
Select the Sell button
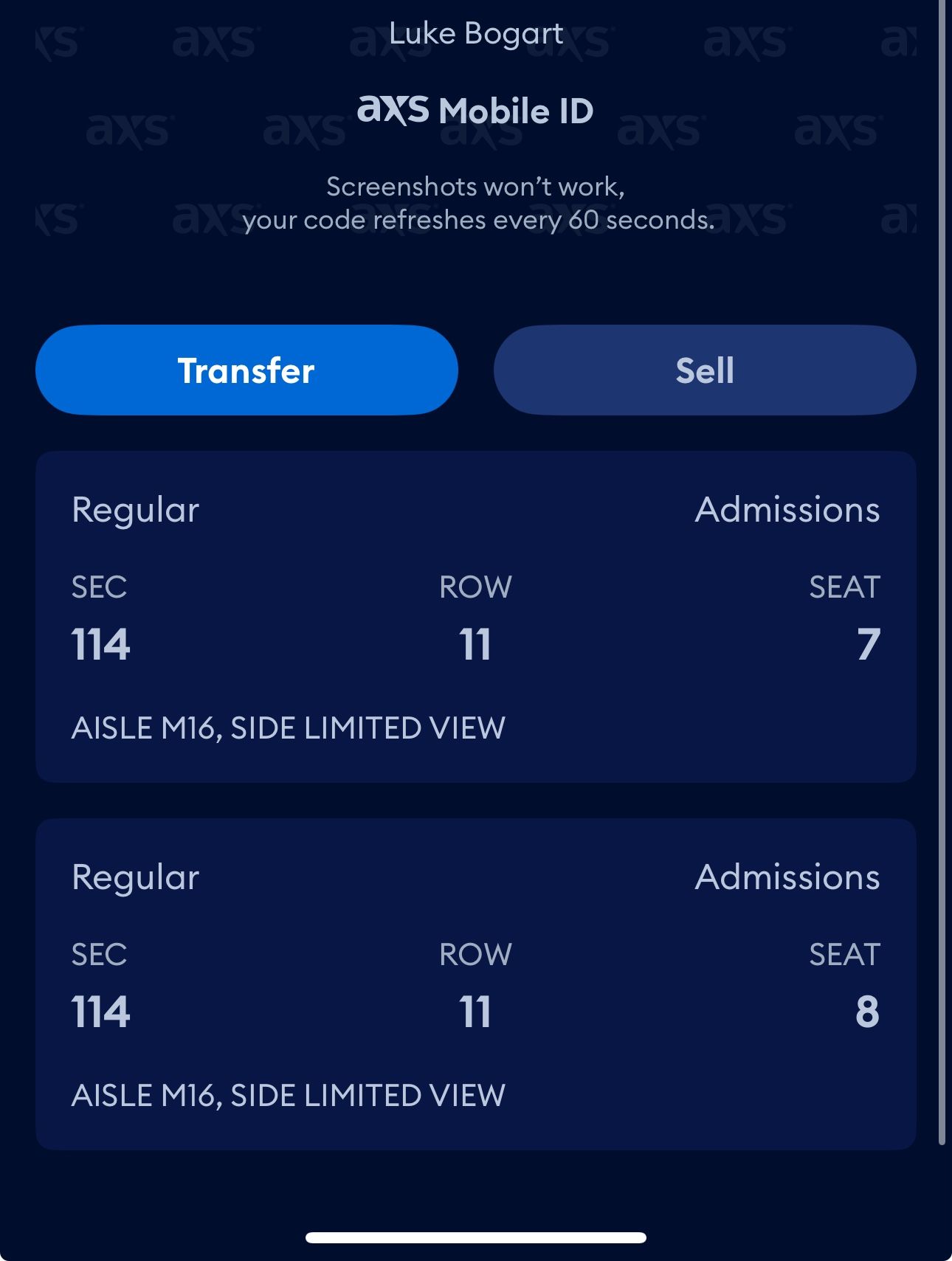click(x=703, y=370)
